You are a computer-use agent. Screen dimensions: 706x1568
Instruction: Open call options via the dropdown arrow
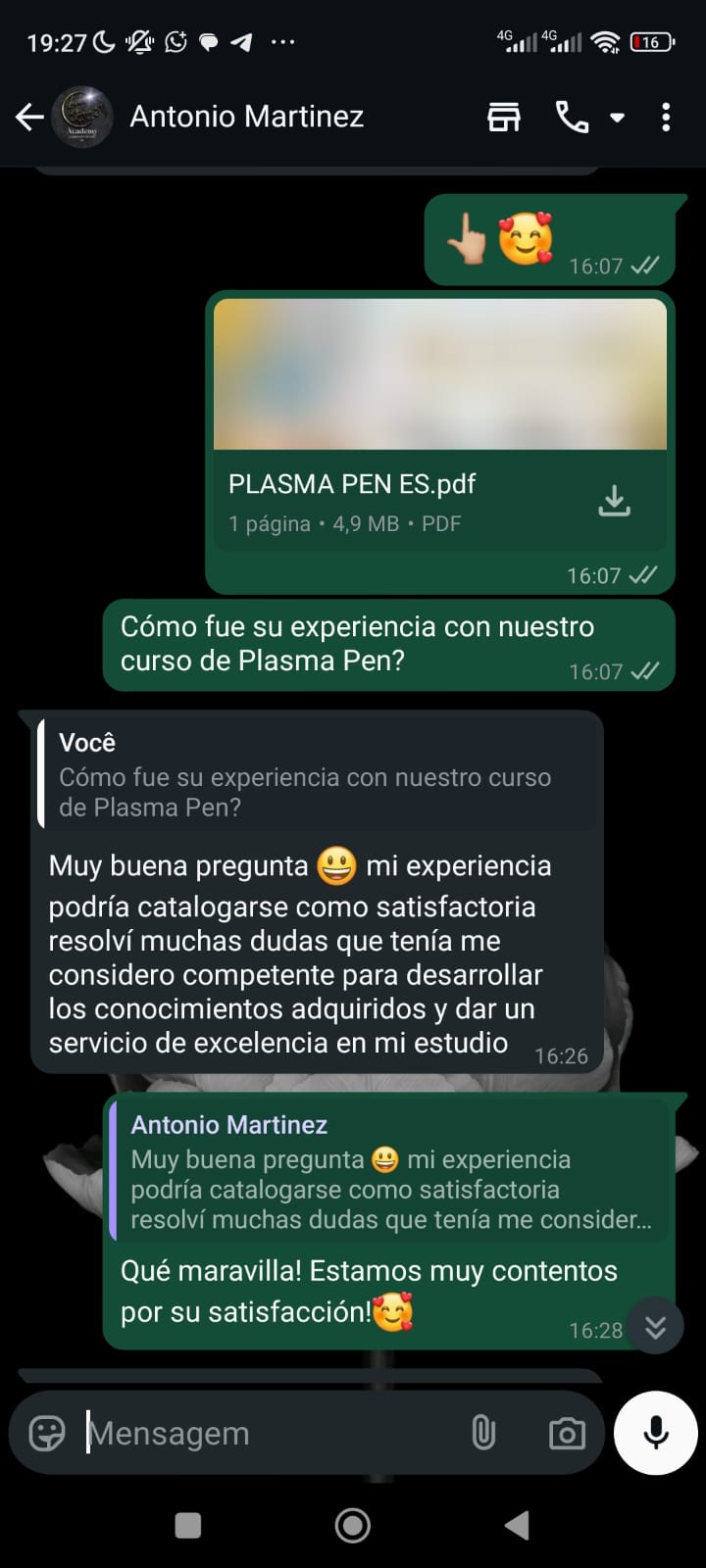pos(618,117)
